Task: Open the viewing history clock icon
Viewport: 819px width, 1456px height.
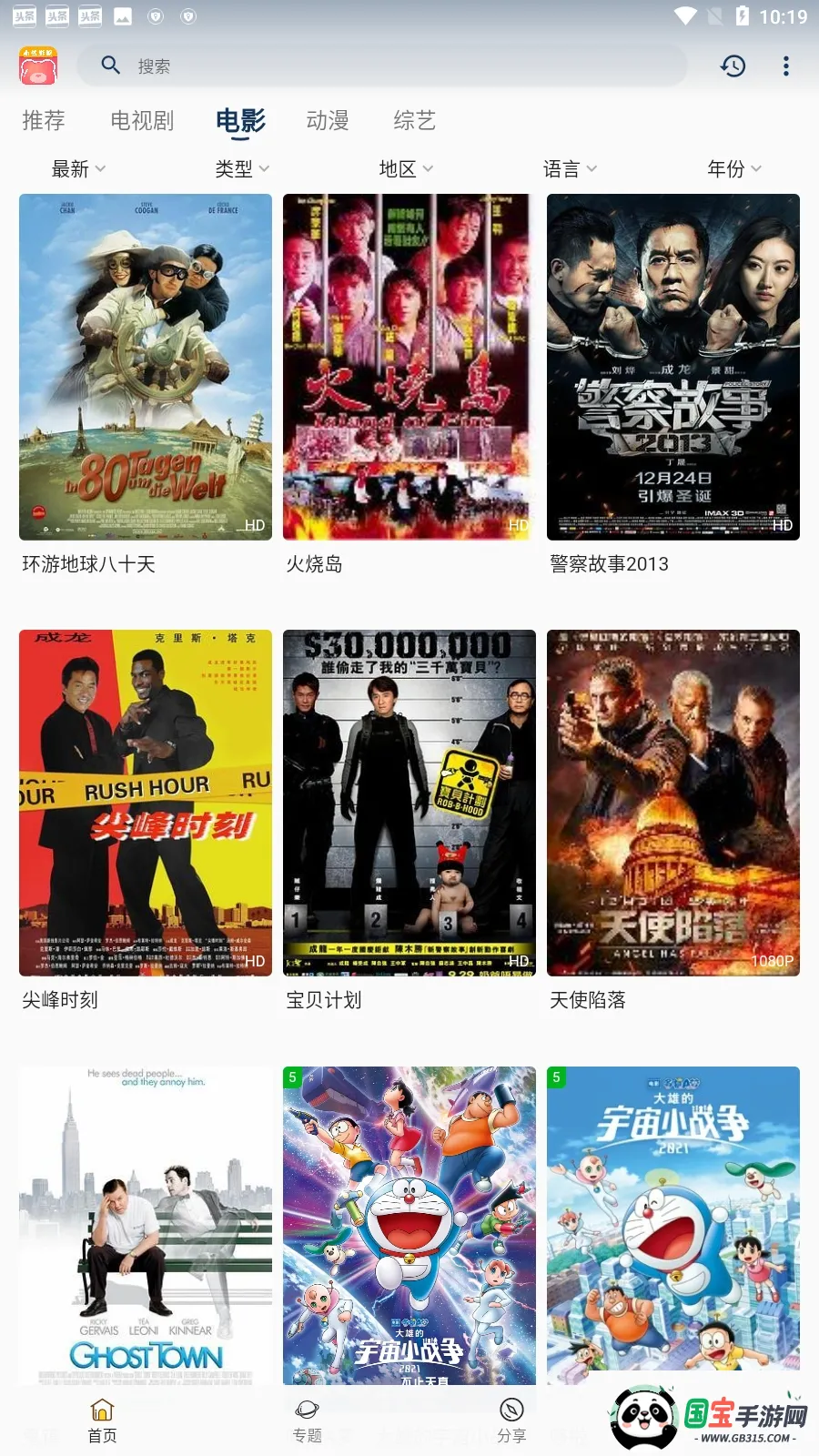Action: coord(733,65)
